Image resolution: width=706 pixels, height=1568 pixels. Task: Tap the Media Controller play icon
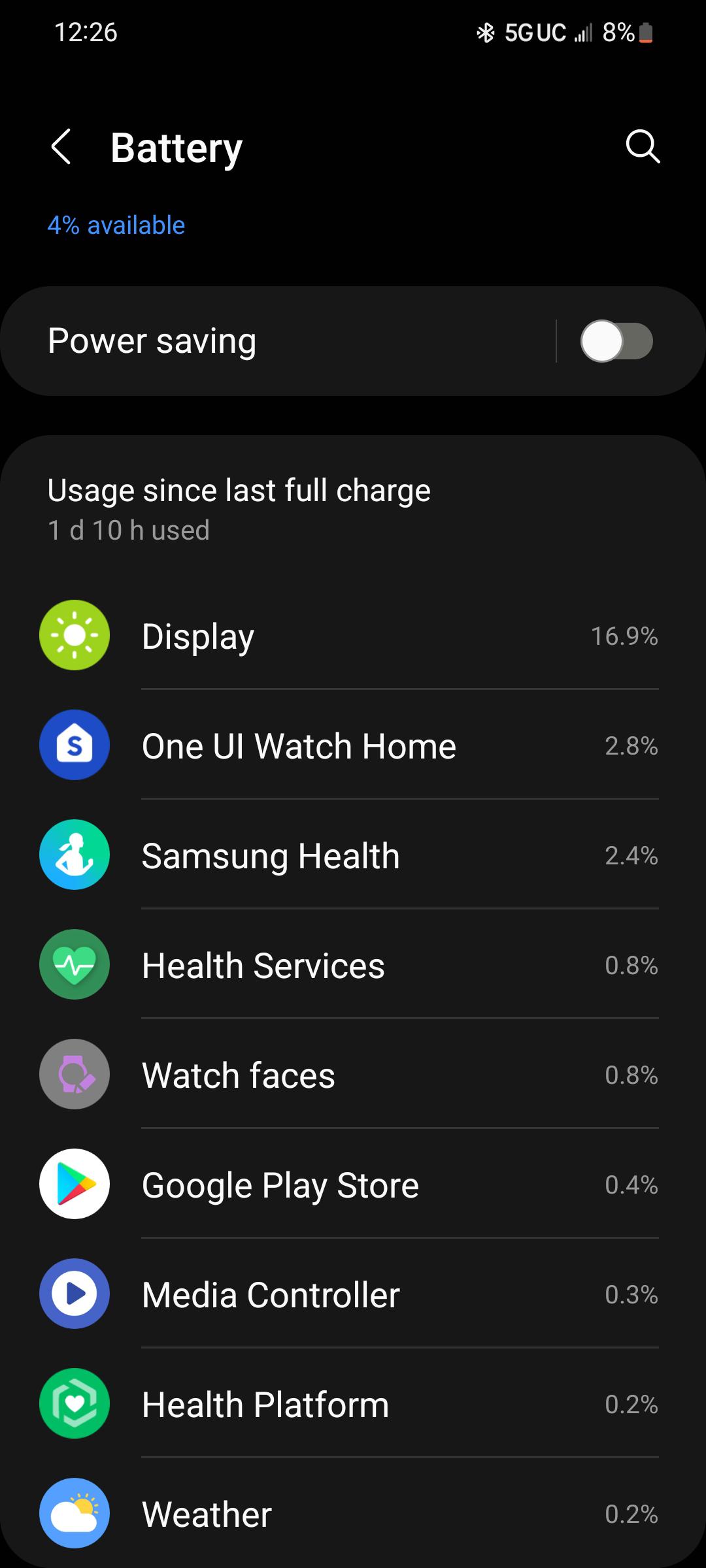click(x=74, y=1294)
